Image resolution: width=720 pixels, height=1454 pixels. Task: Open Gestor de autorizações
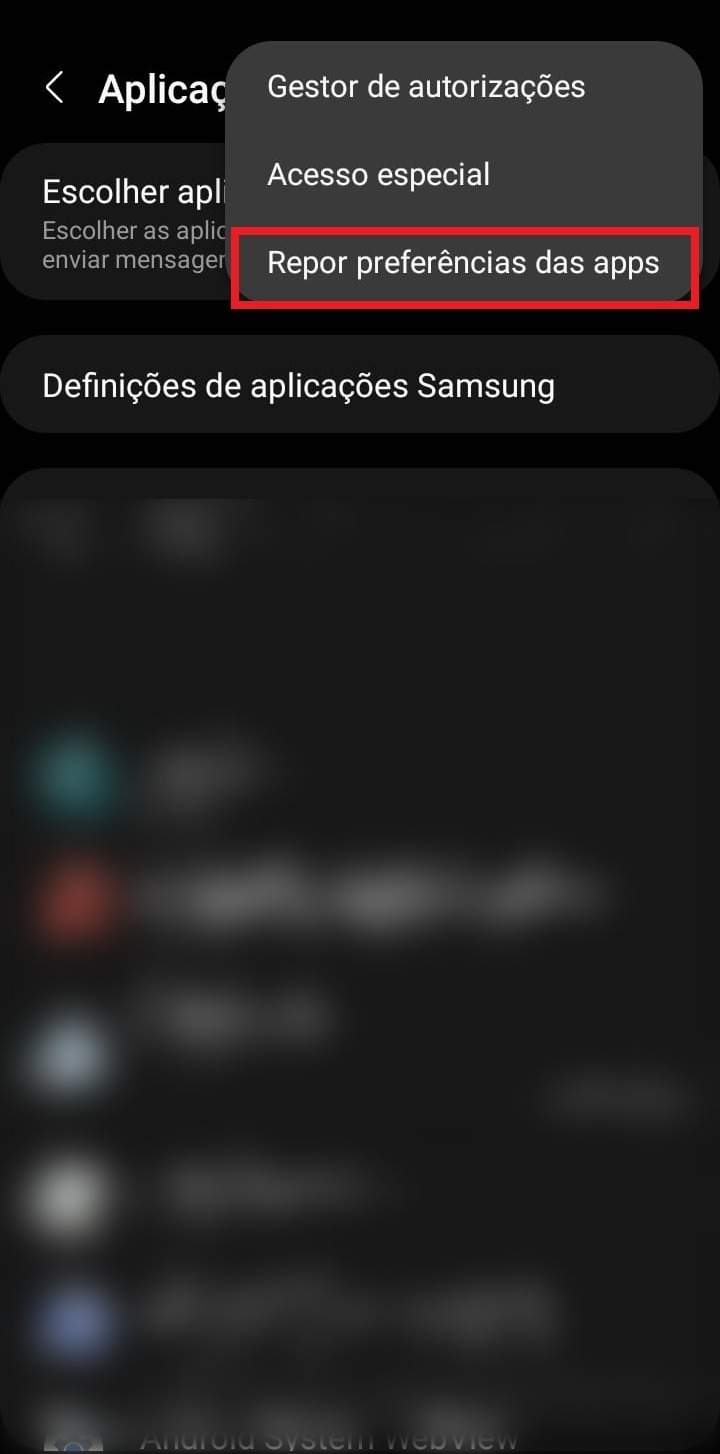[426, 87]
